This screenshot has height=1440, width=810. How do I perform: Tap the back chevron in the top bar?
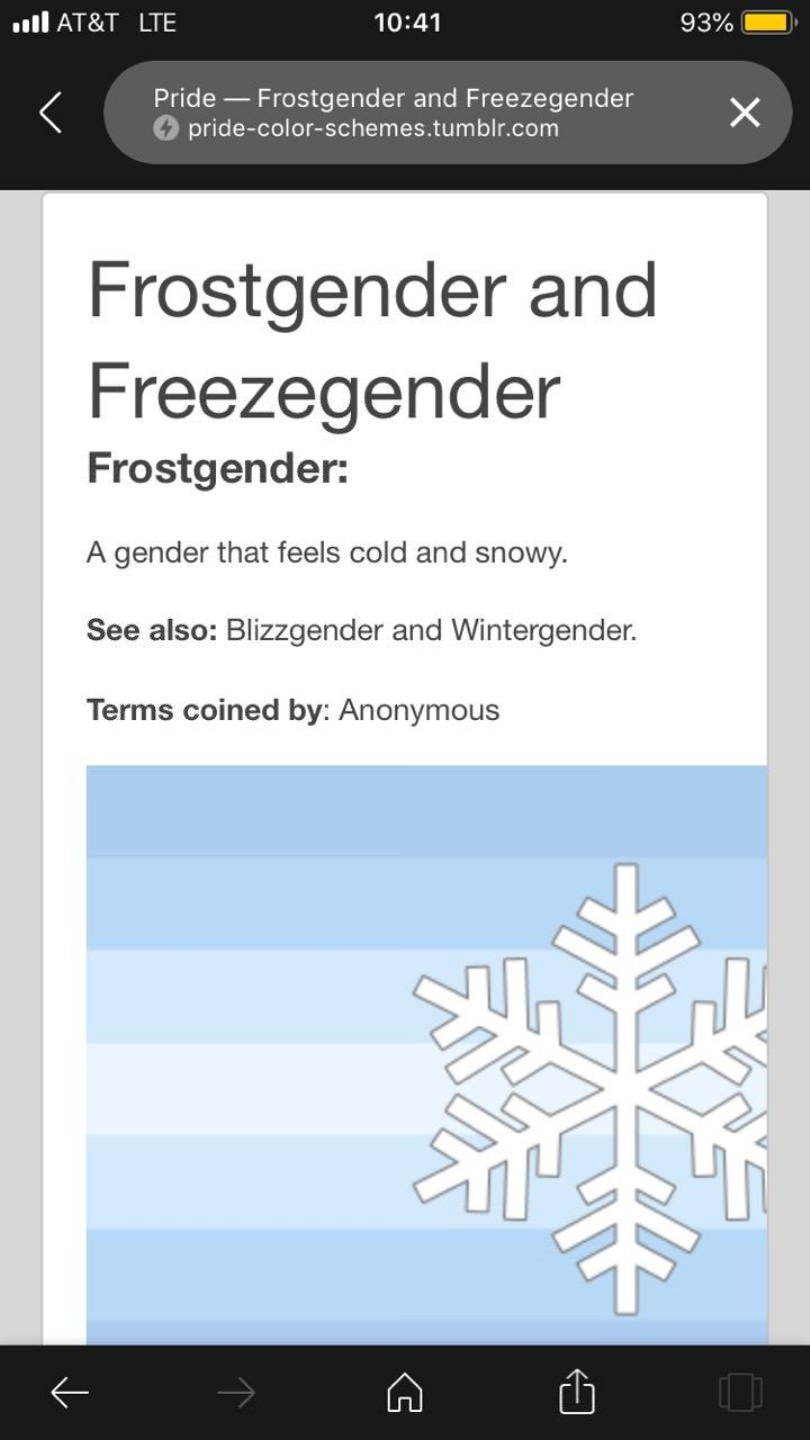click(51, 112)
